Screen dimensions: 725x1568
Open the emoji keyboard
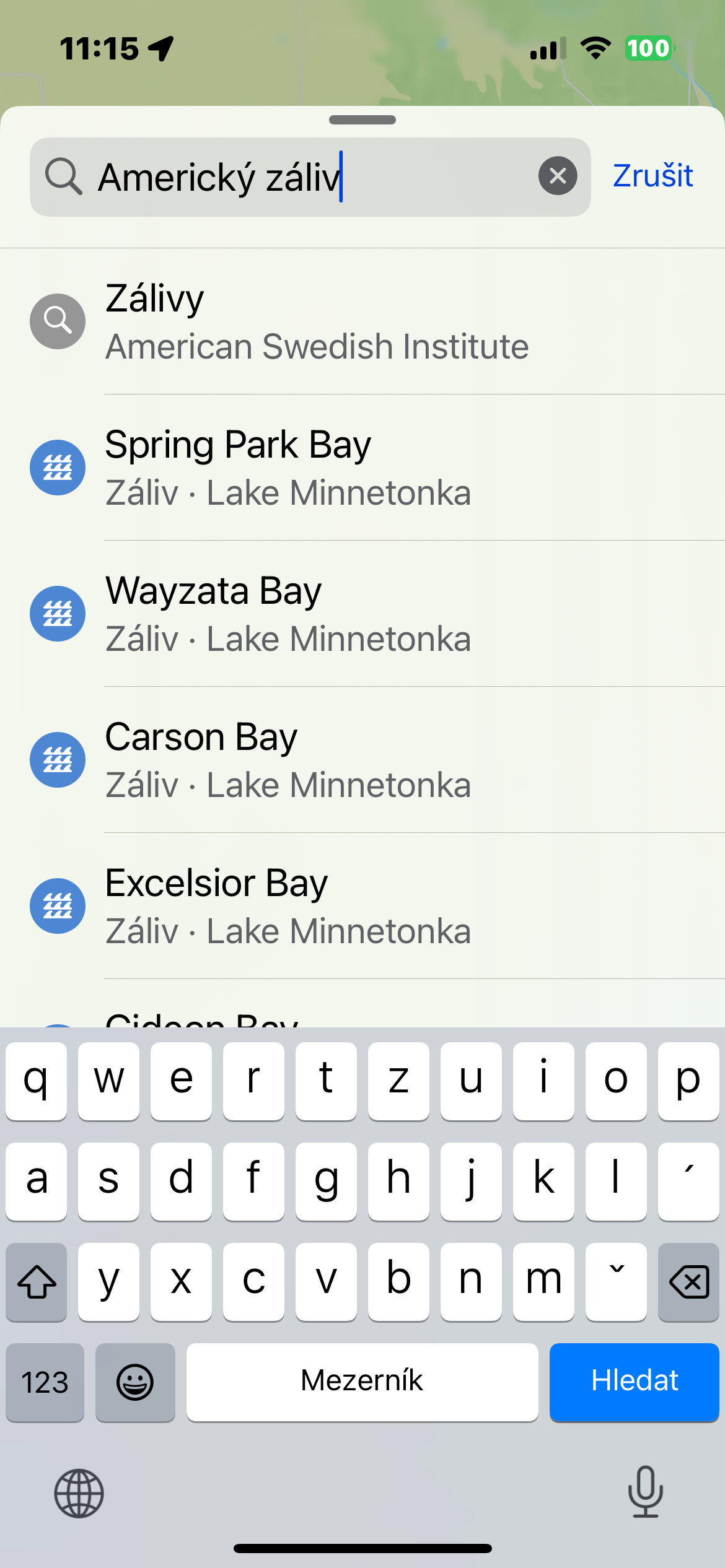[135, 1382]
